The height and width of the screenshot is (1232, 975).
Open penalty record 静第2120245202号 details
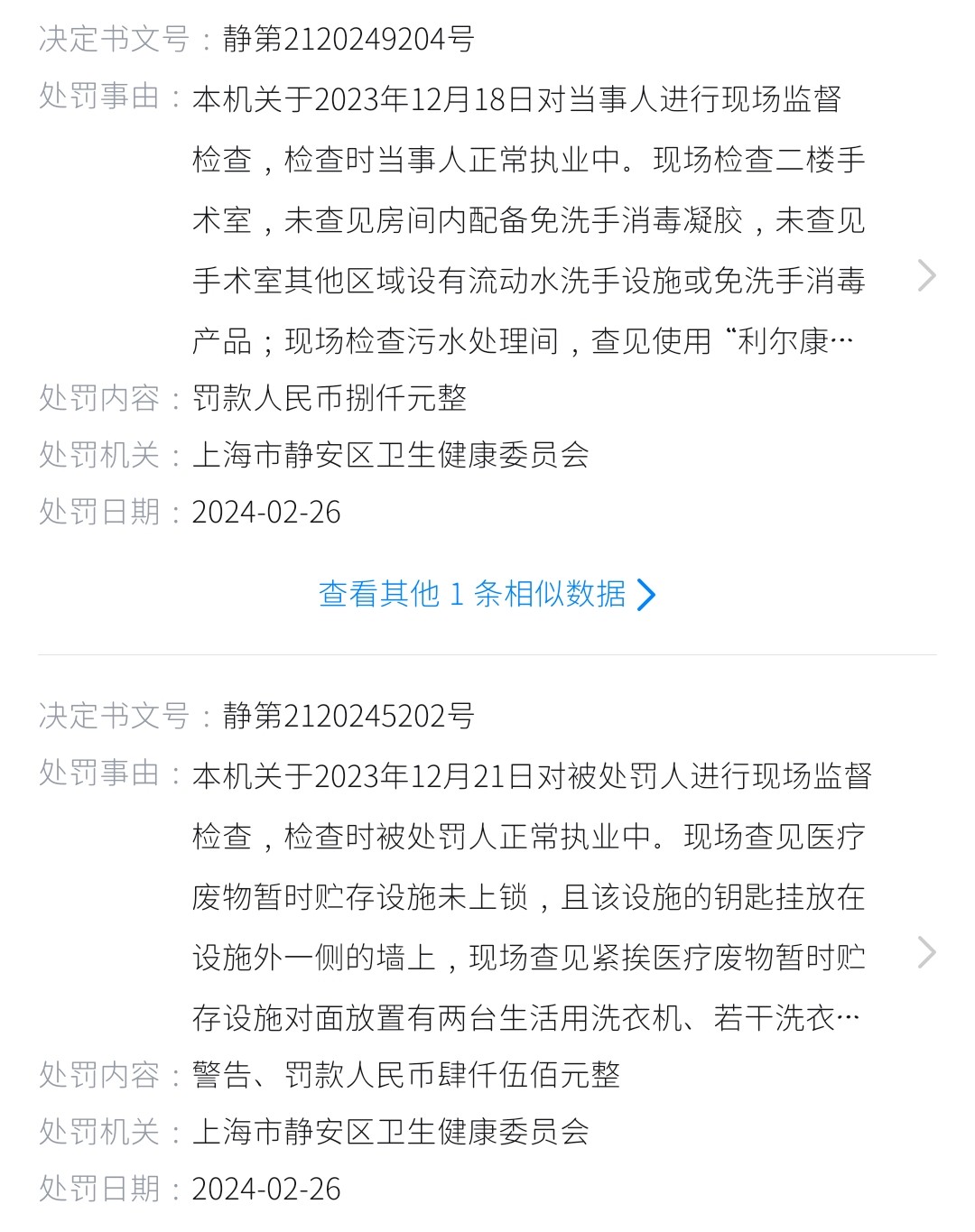926,952
